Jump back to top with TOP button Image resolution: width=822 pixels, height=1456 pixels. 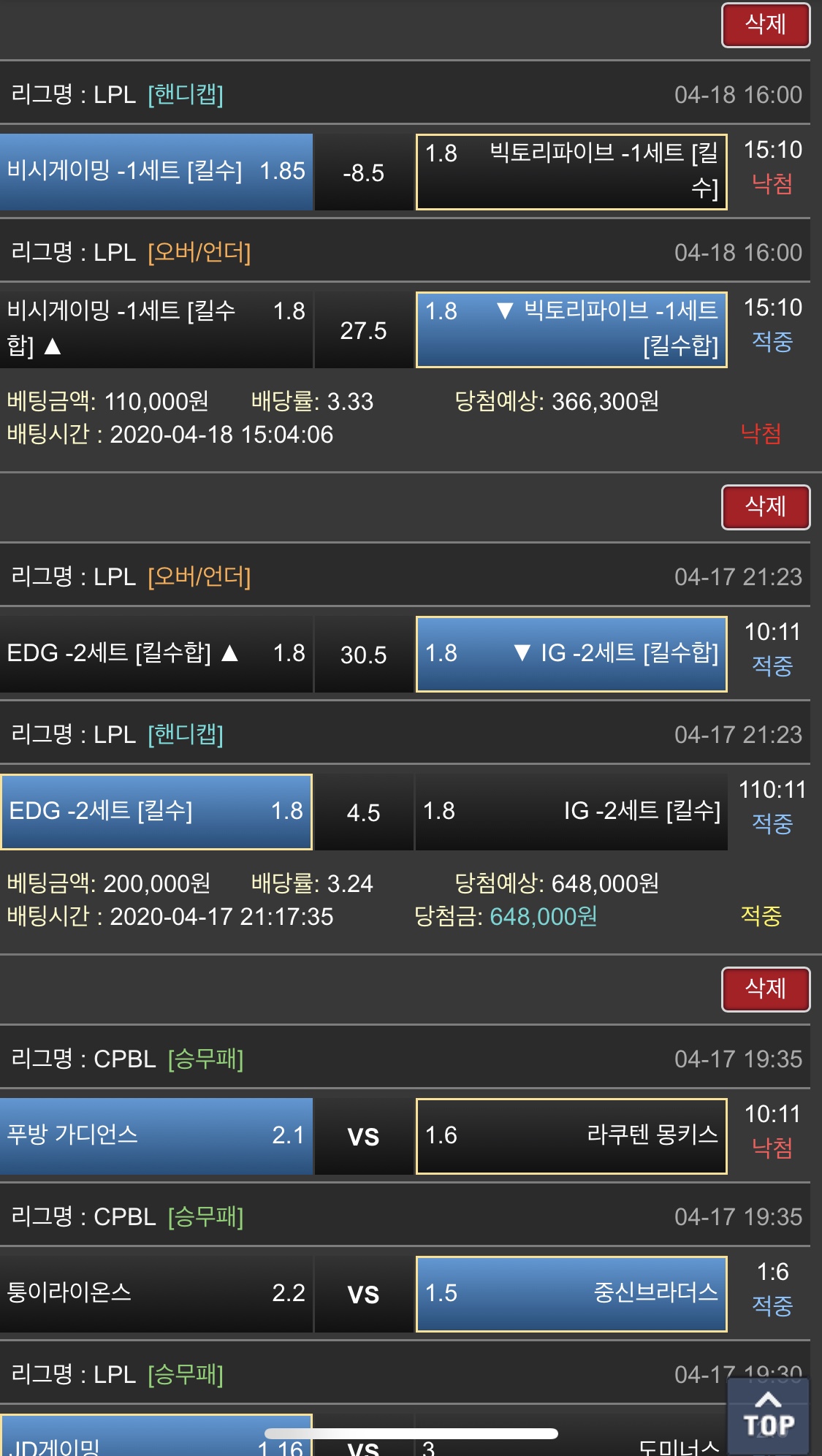768,1416
